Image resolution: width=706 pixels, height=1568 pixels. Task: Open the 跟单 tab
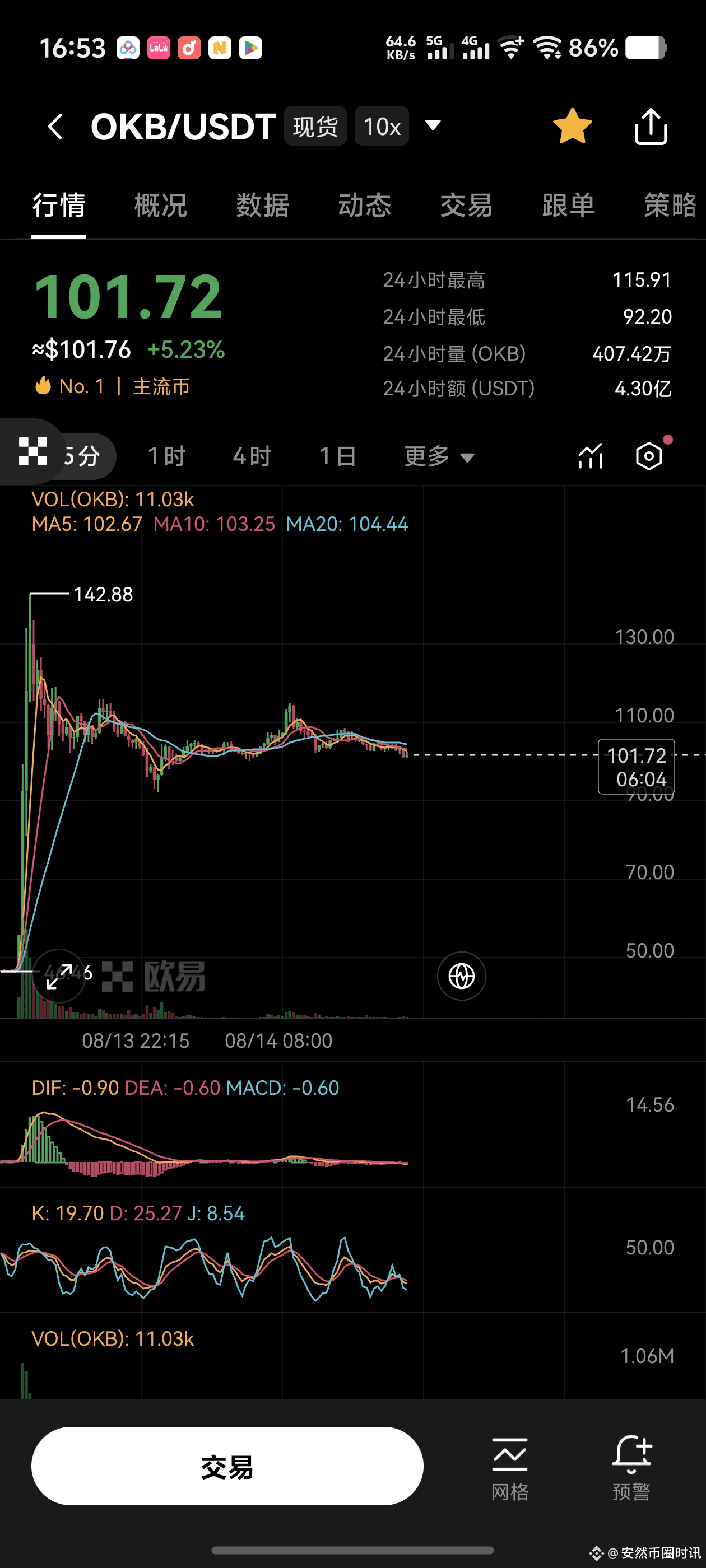[x=569, y=205]
